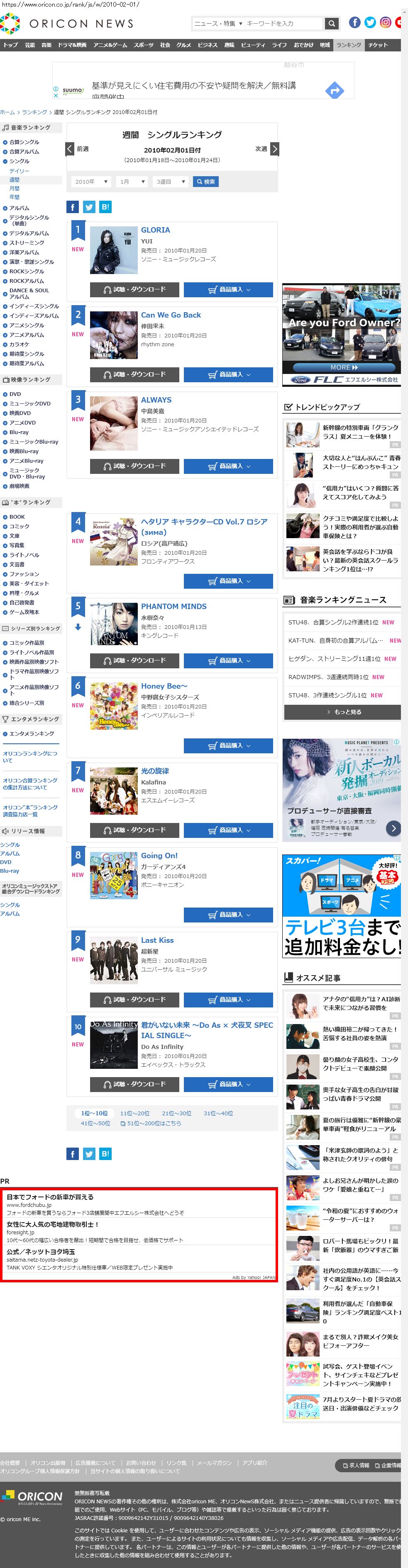Tap もっと見る under music ranking news
Image resolution: width=408 pixels, height=1568 pixels.
point(342,711)
